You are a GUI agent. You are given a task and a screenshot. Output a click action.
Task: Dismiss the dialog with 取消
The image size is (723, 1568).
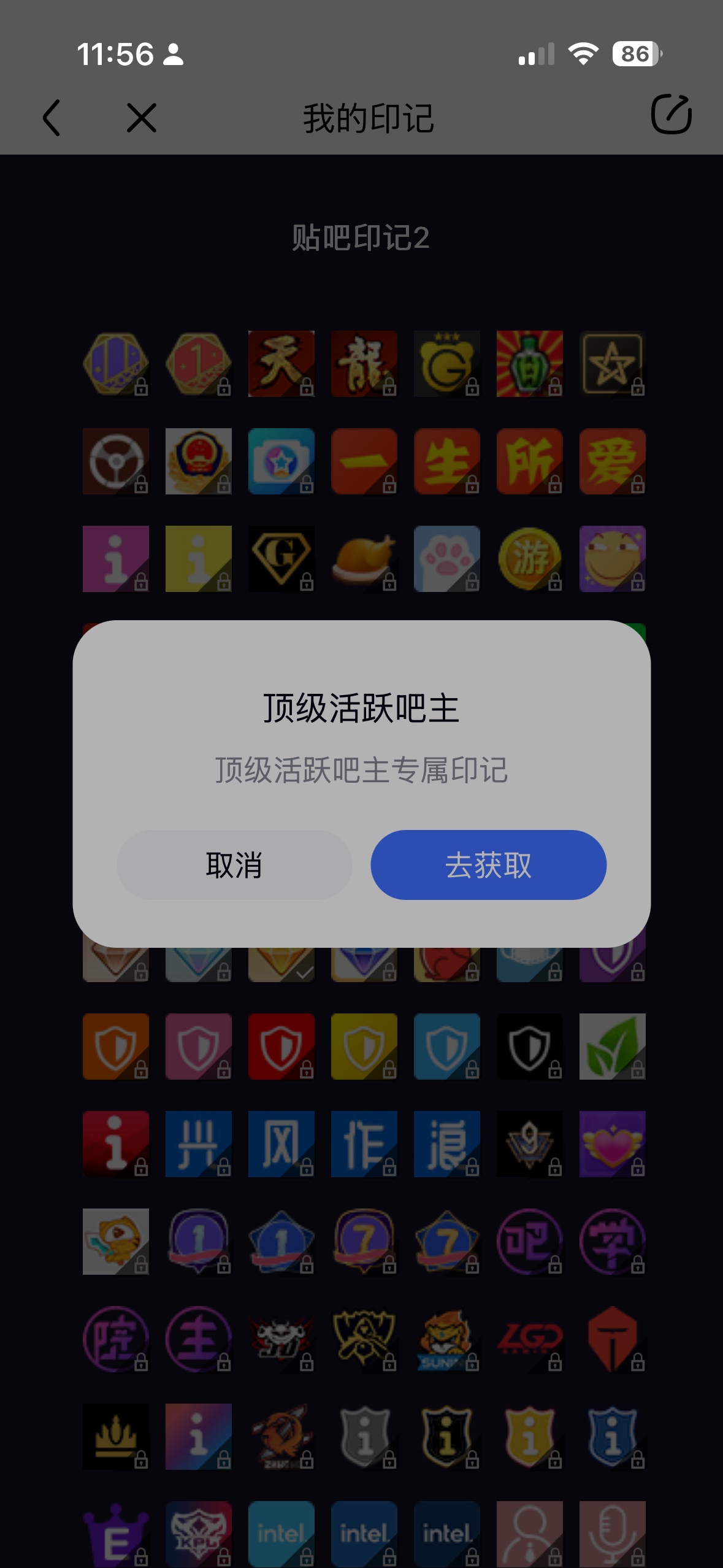(234, 864)
